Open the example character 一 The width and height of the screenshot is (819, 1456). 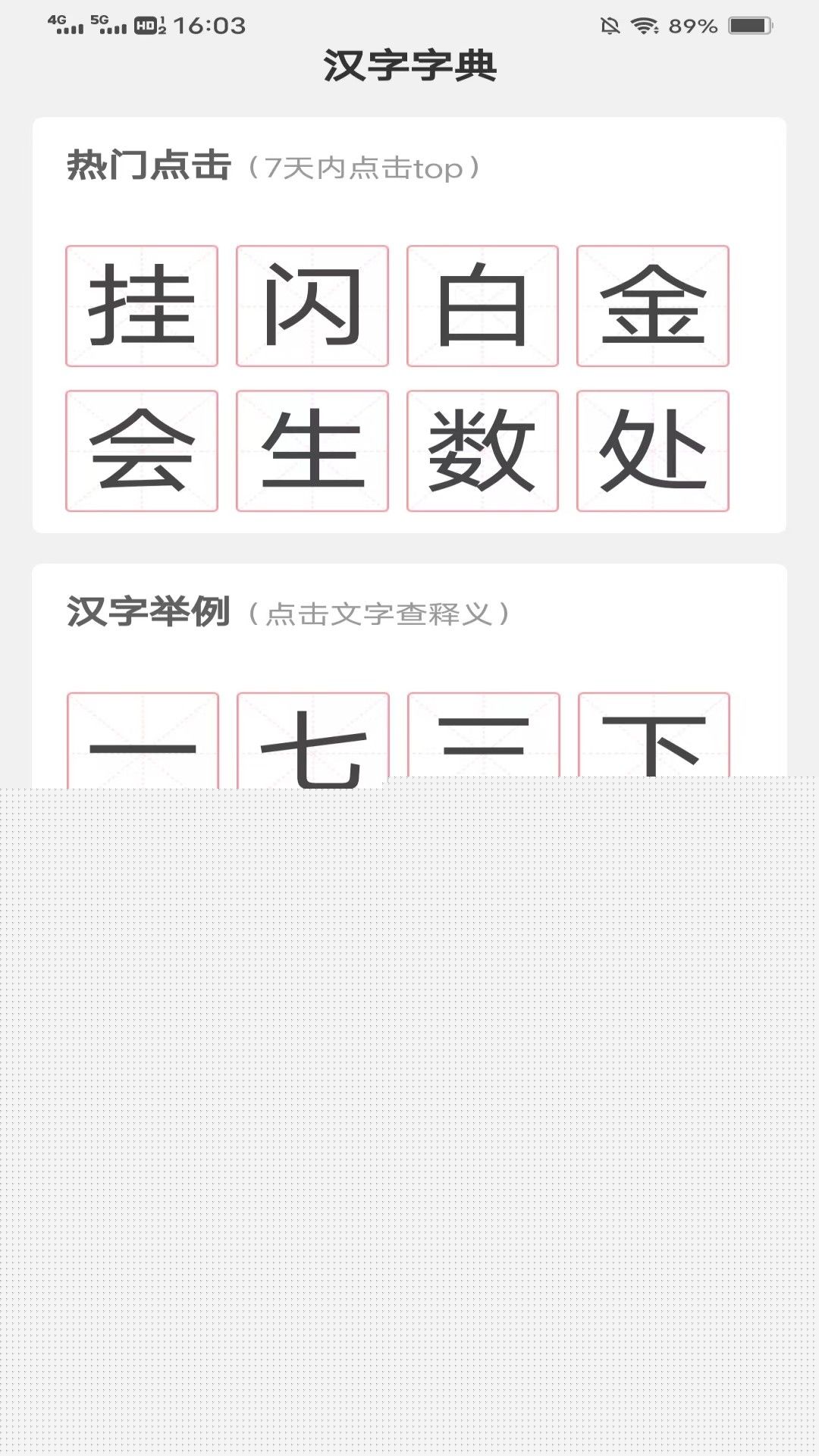(143, 740)
